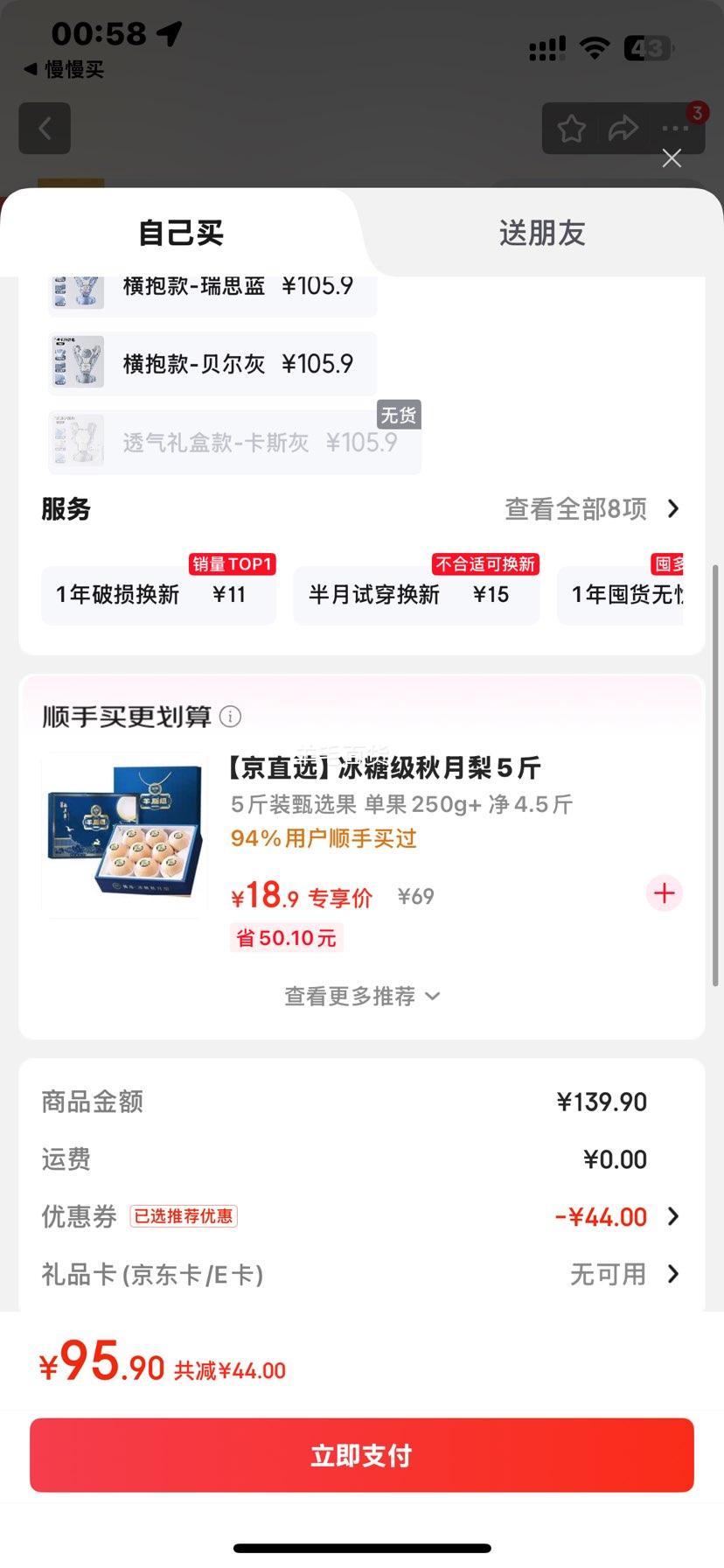724x1568 pixels.
Task: Add 冰糖级秋月梨 to the order
Action: pos(664,893)
